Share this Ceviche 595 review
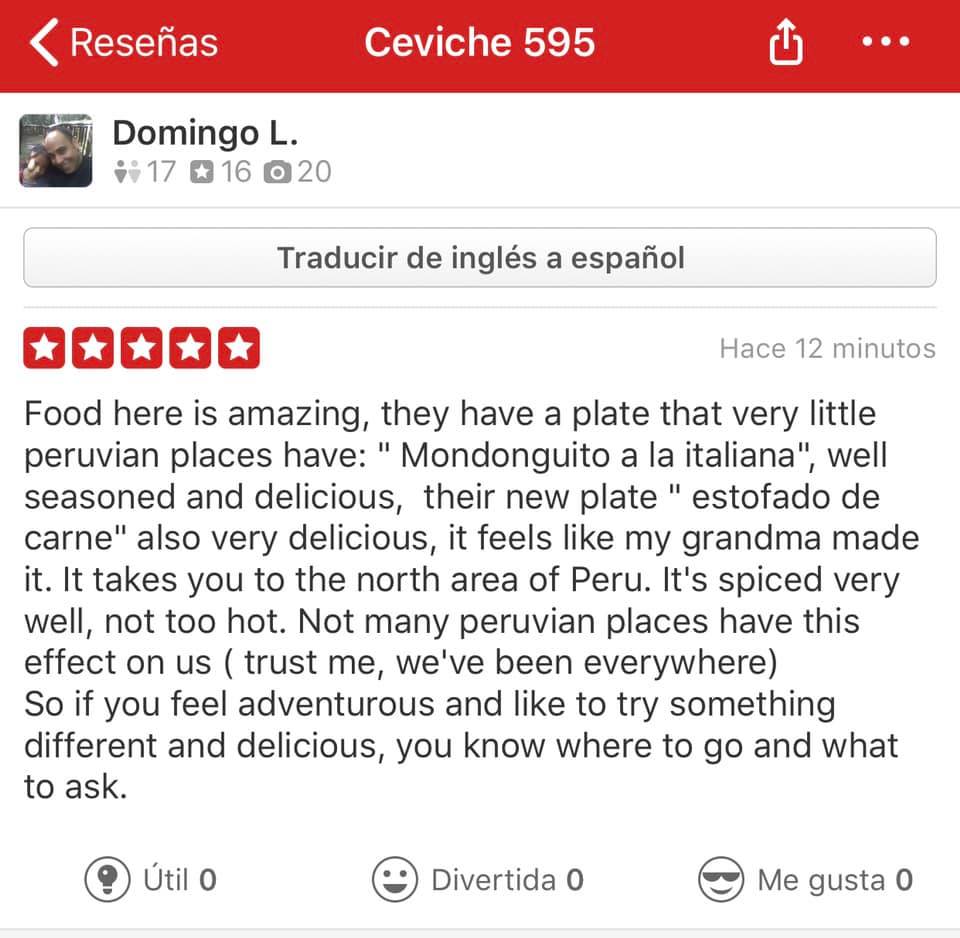 click(x=786, y=44)
